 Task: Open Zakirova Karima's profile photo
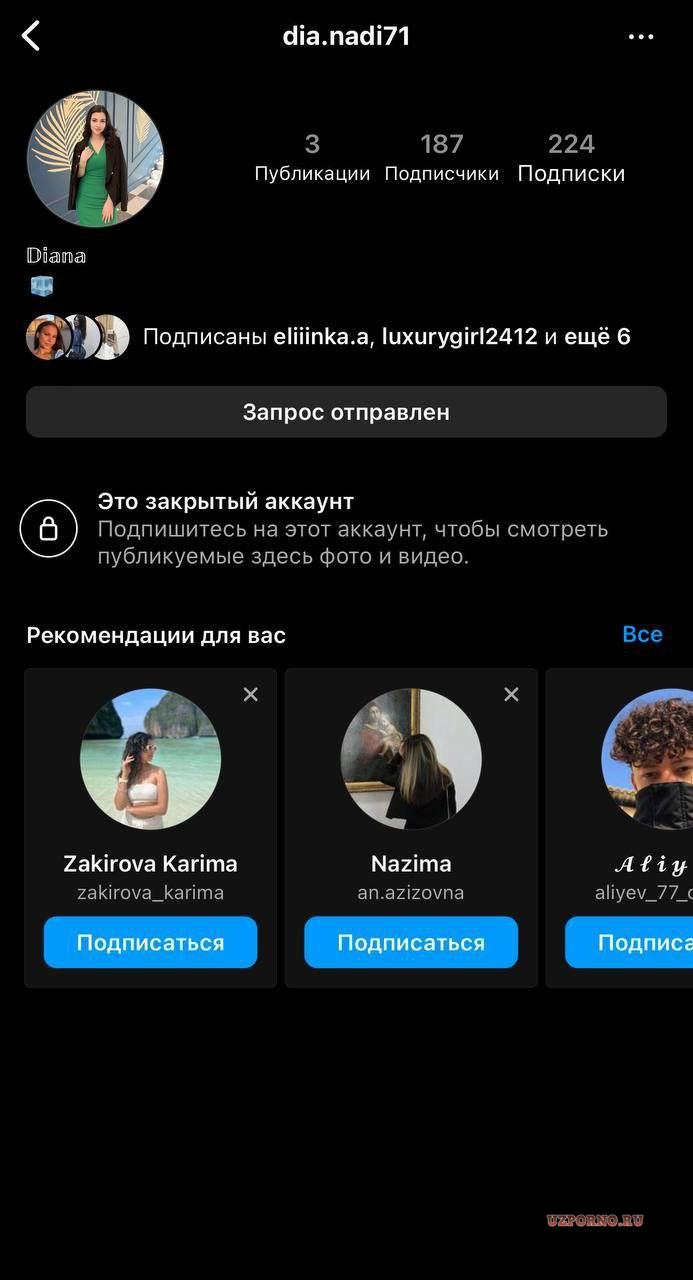click(150, 759)
